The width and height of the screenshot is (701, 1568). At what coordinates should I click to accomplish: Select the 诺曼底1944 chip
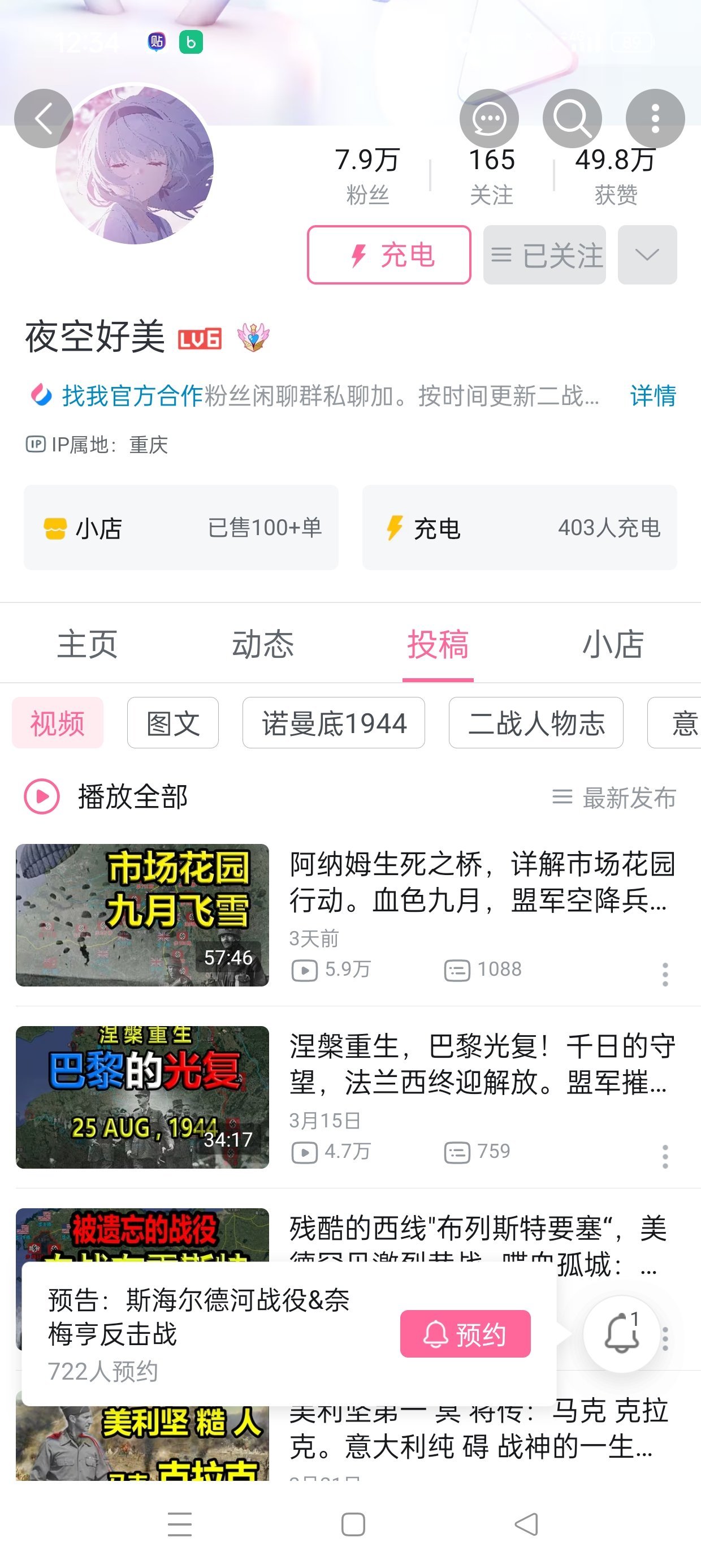tap(334, 723)
